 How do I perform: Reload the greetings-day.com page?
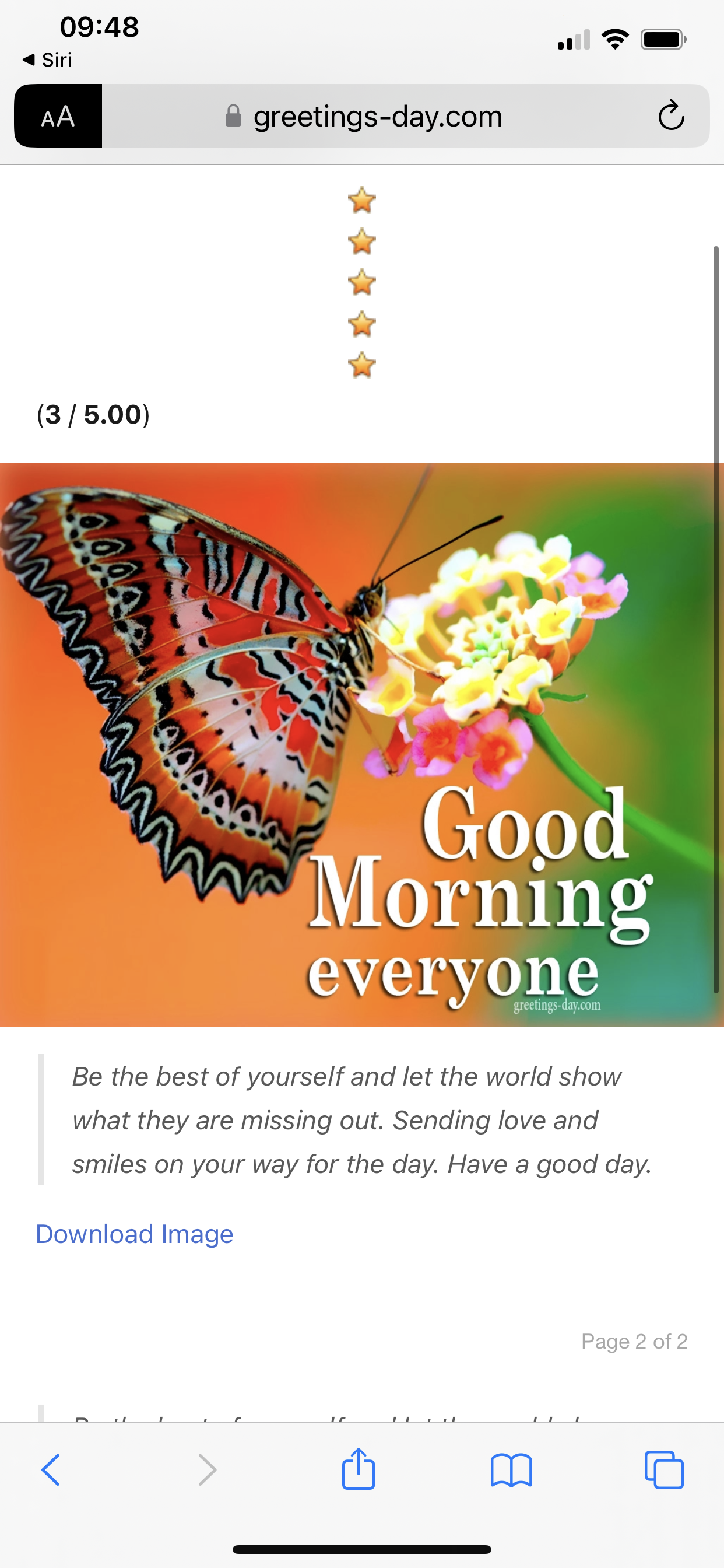tap(671, 116)
